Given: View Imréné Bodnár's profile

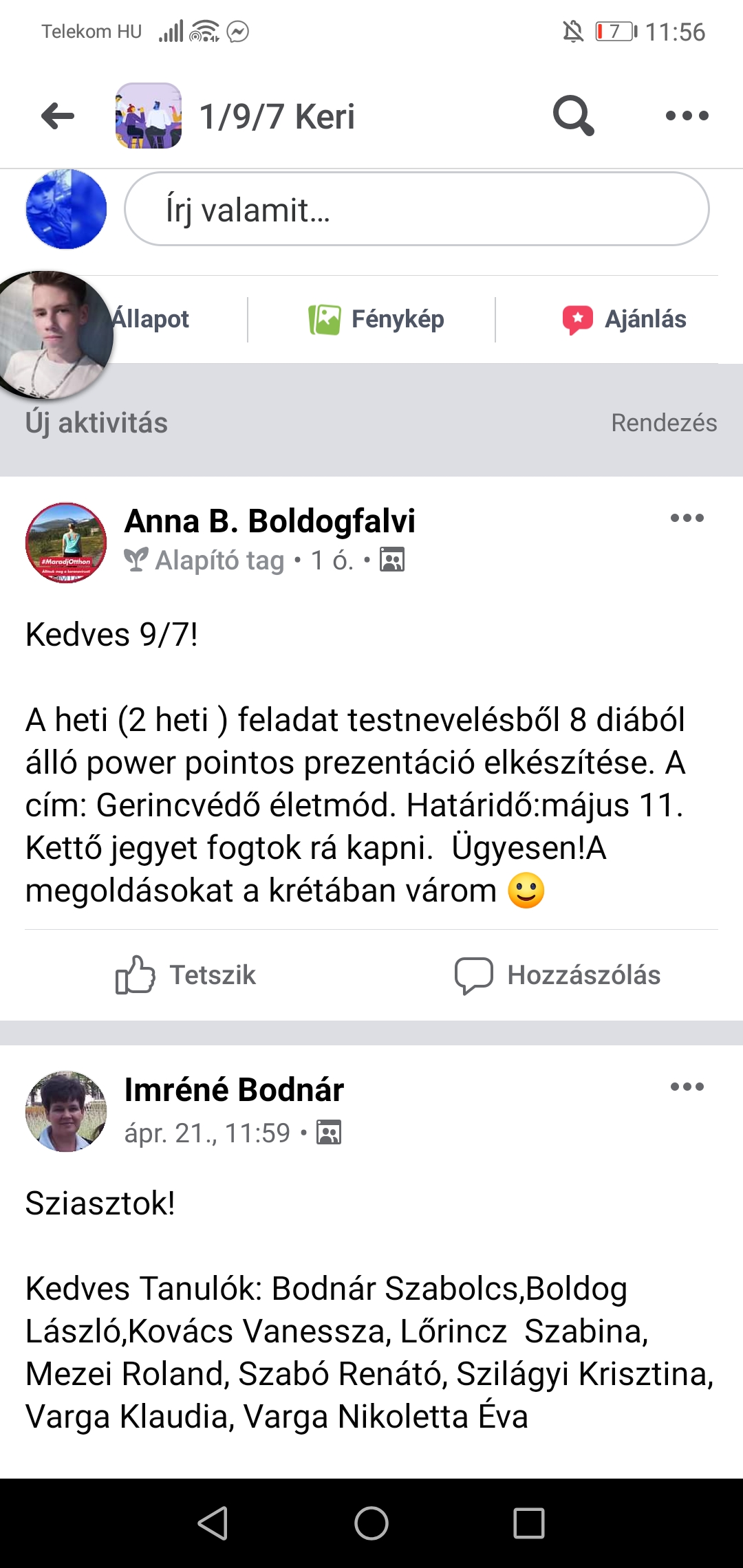Looking at the screenshot, I should pyautogui.click(x=234, y=1089).
